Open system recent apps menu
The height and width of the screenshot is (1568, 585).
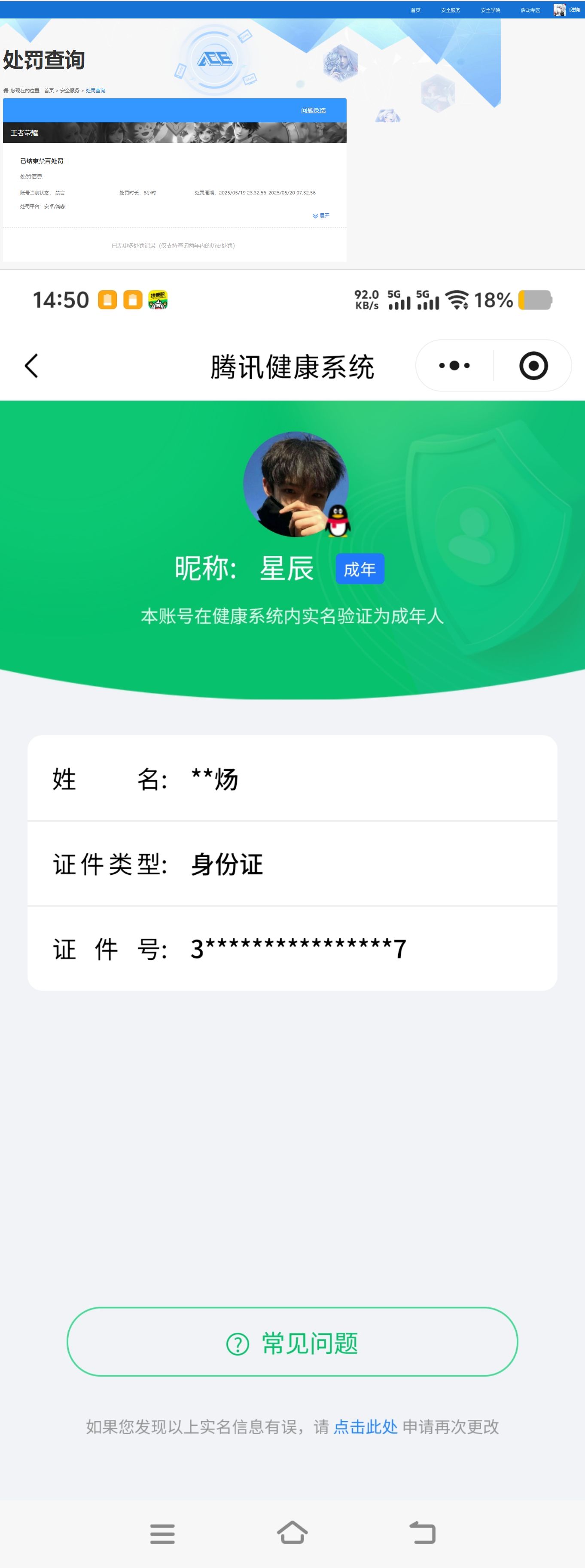click(162, 1533)
